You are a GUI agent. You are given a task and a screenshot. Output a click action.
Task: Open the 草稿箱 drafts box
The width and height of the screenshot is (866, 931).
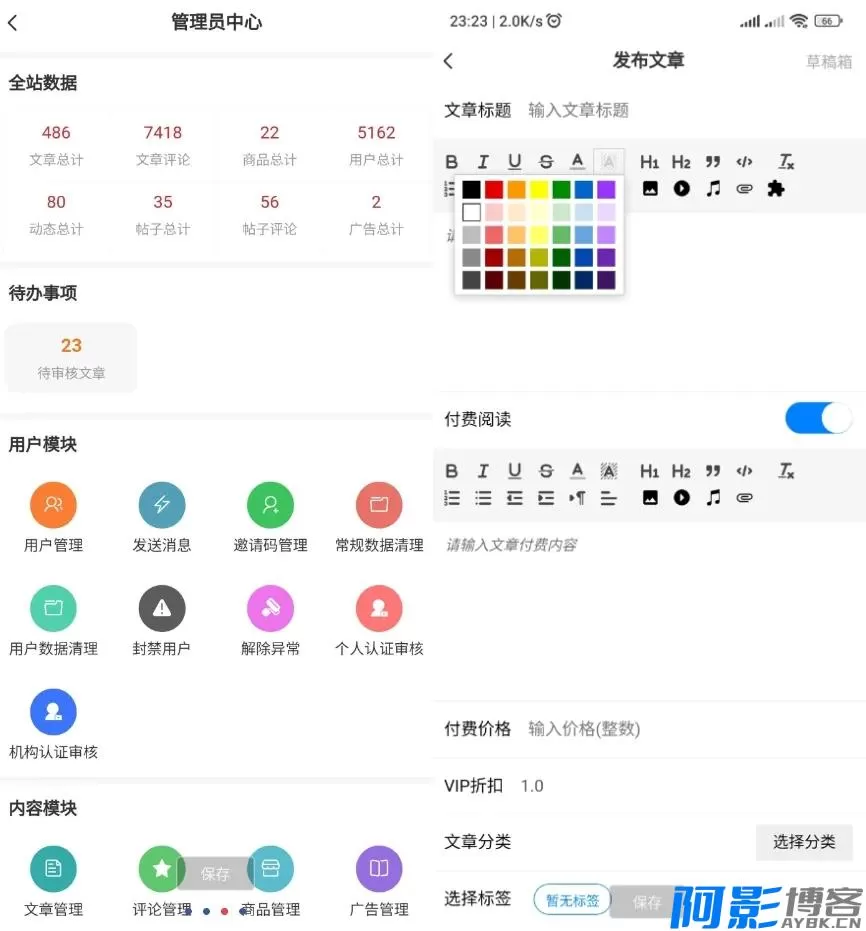pos(829,61)
